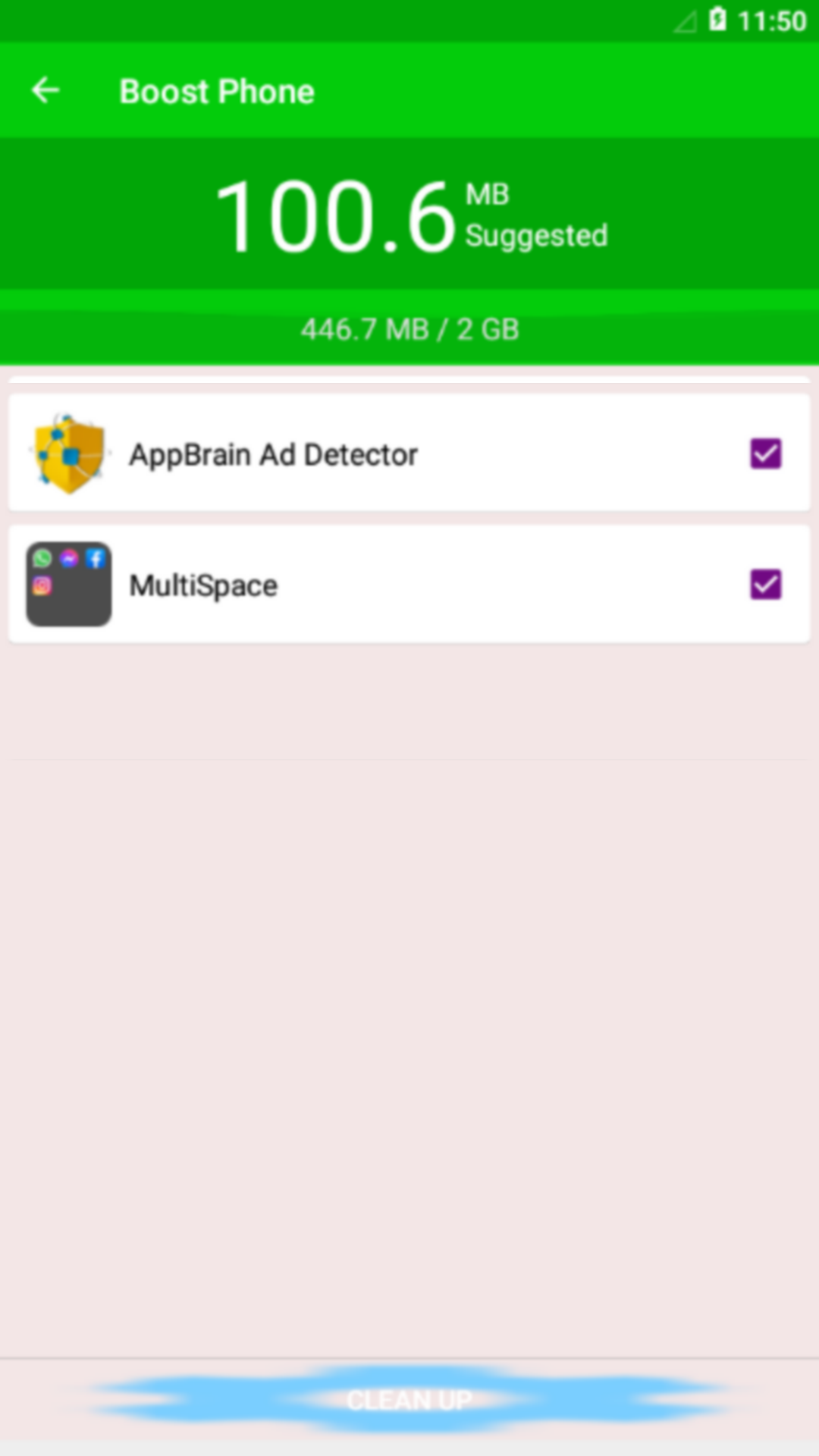Image resolution: width=819 pixels, height=1456 pixels.
Task: Tap the back arrow to leave Boost Phone
Action: (x=45, y=90)
